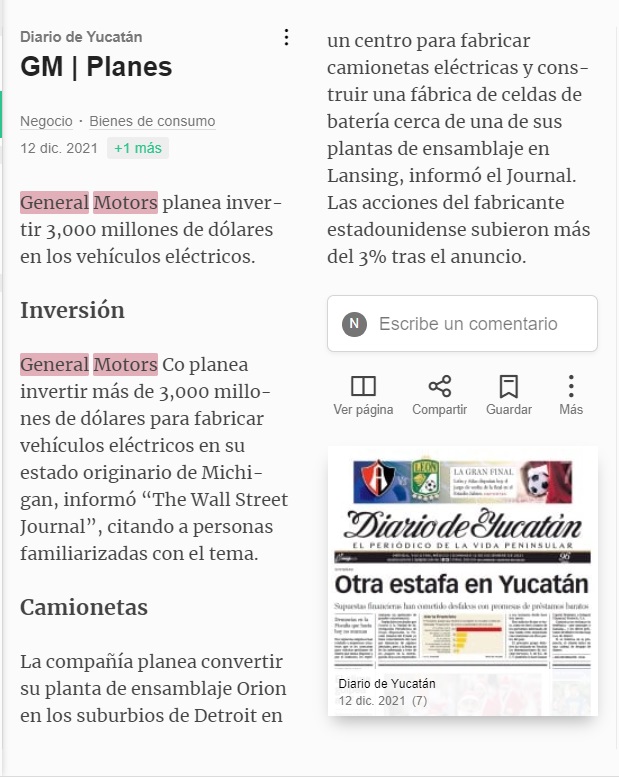Screen dimensions: 619x779
Task: Open the article overflow menu beside the title
Action: pos(286,37)
